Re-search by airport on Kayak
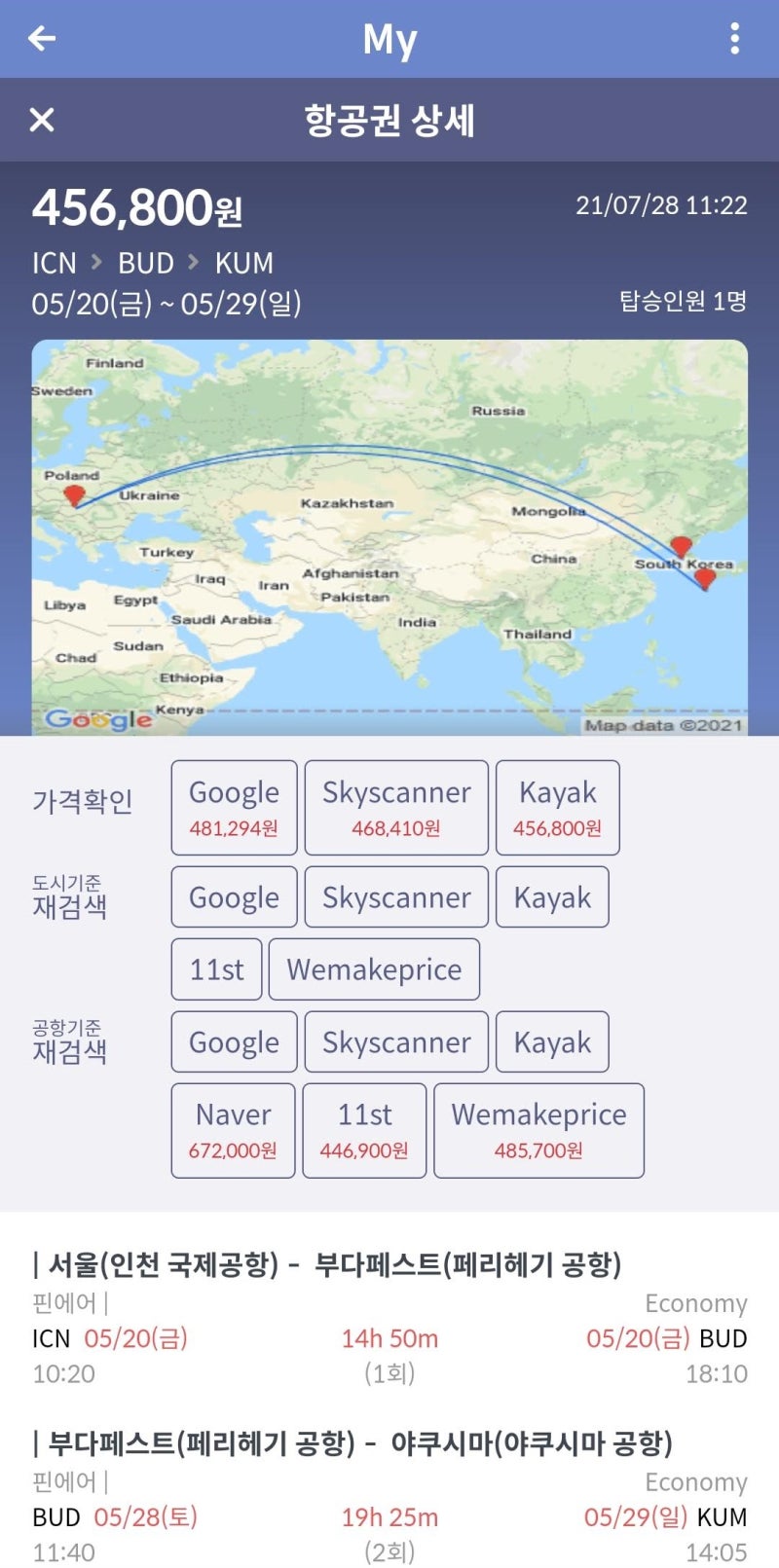The height and width of the screenshot is (1568, 779). [552, 1042]
